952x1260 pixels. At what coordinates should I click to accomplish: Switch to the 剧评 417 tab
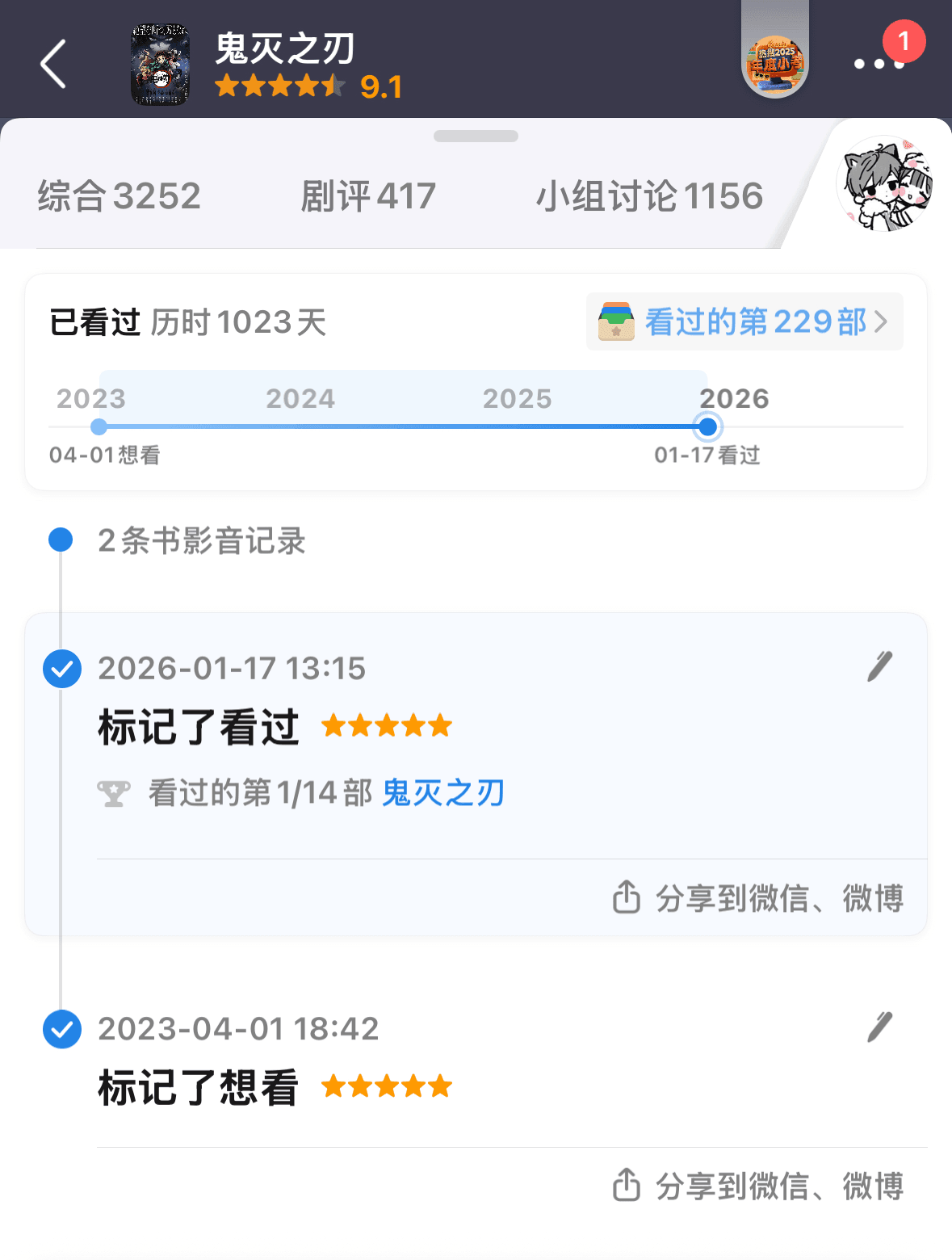click(368, 196)
